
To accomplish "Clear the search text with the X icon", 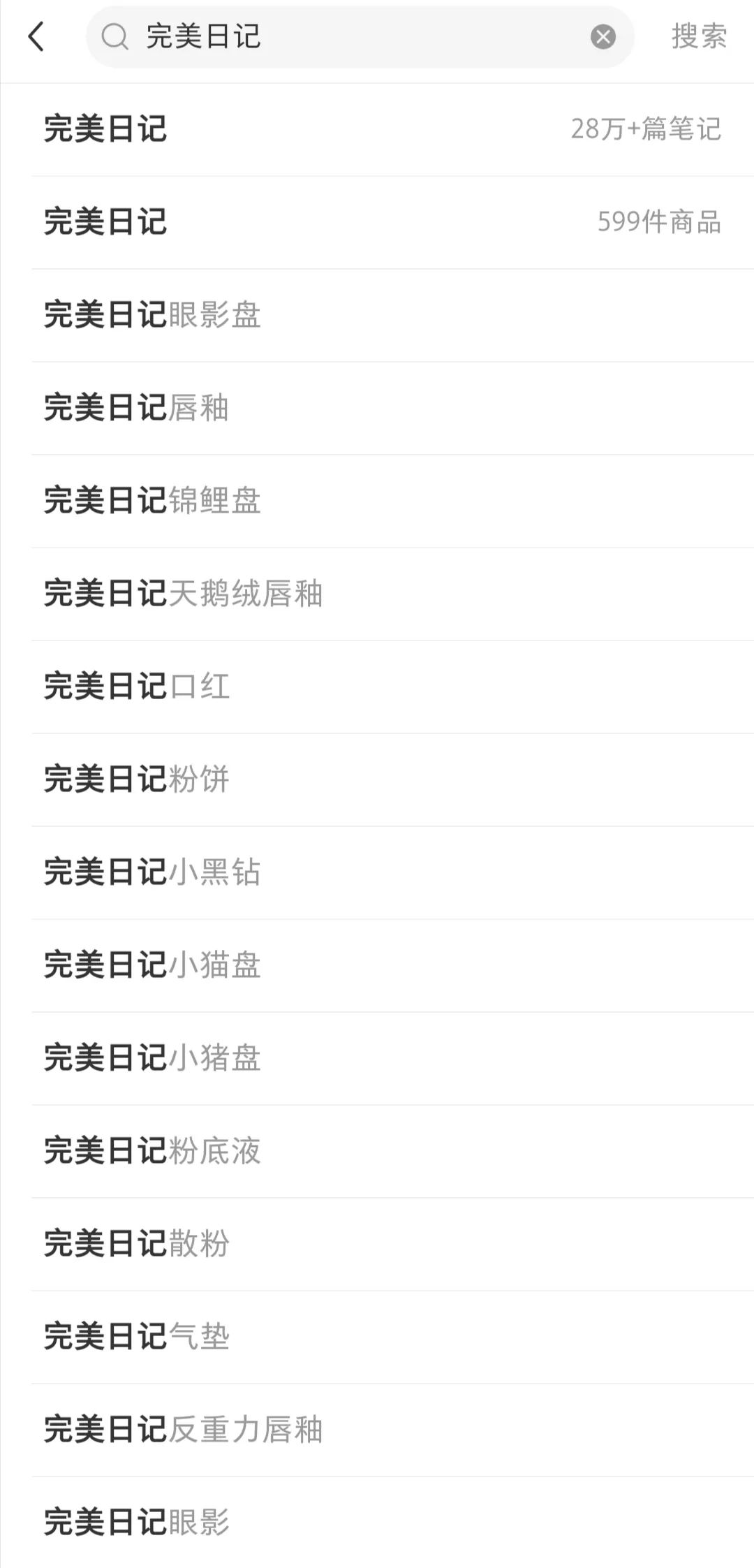I will click(603, 36).
